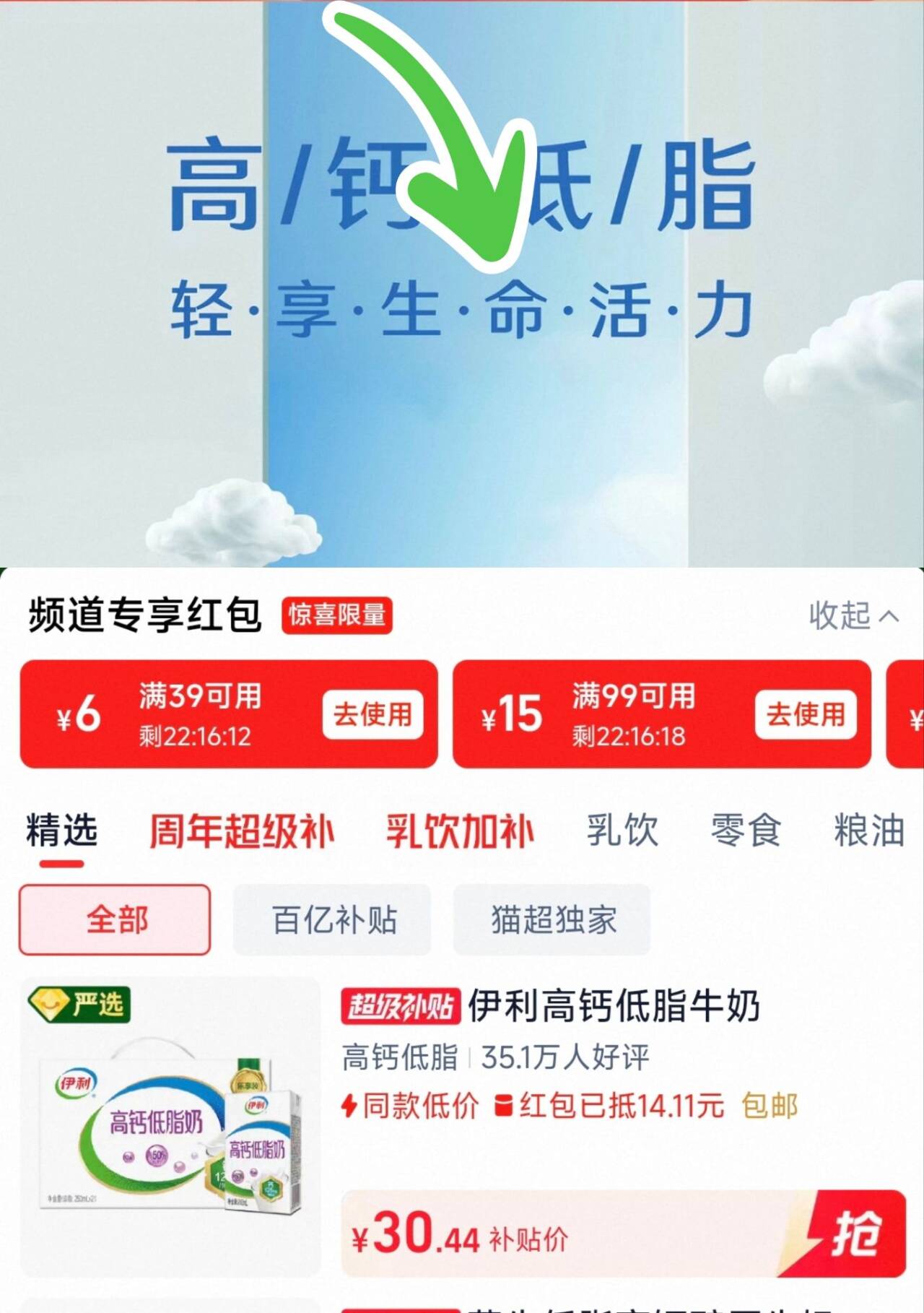The width and height of the screenshot is (924, 1313).
Task: Filter by 猫超独家
Action: (x=552, y=920)
